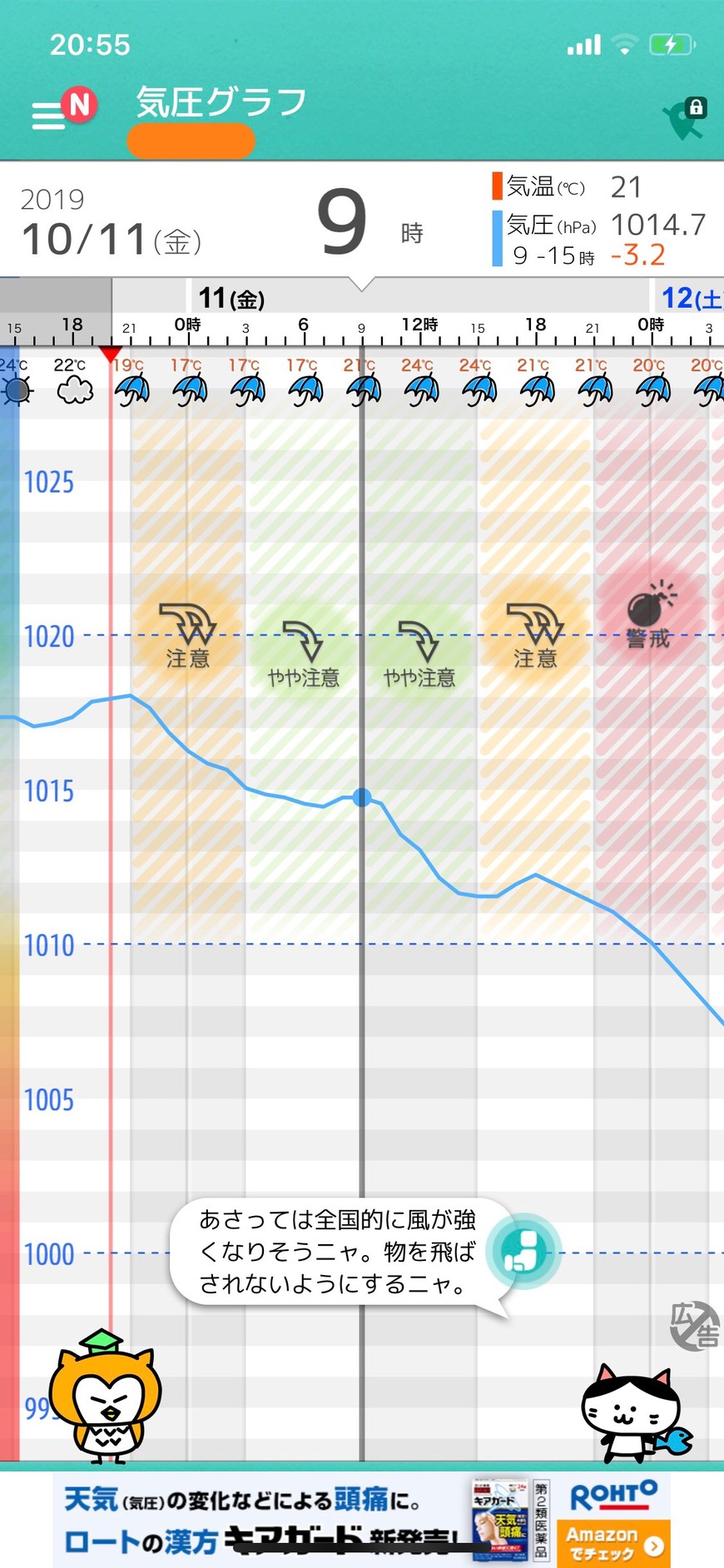Tap the teal icon beside speech bubble
The width and height of the screenshot is (724, 1568).
[524, 1251]
